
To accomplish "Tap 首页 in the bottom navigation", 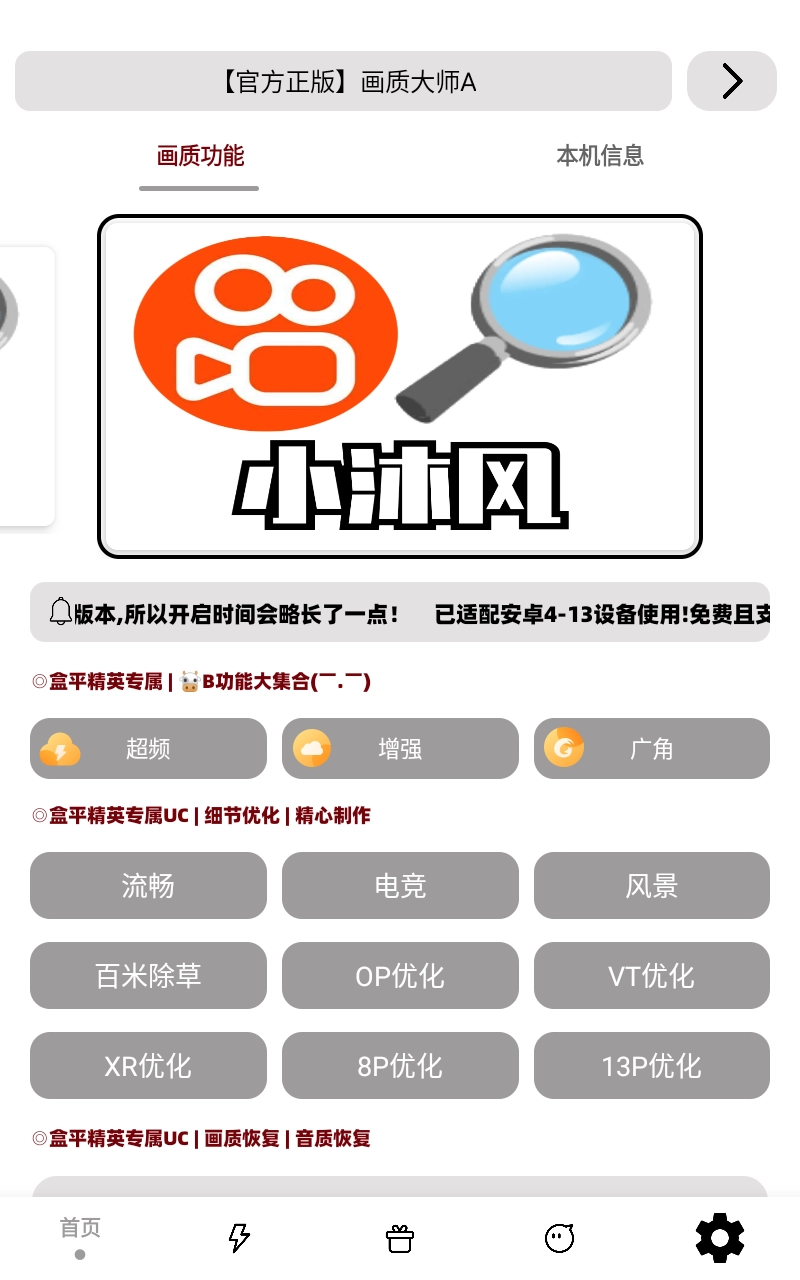I will tap(80, 1228).
